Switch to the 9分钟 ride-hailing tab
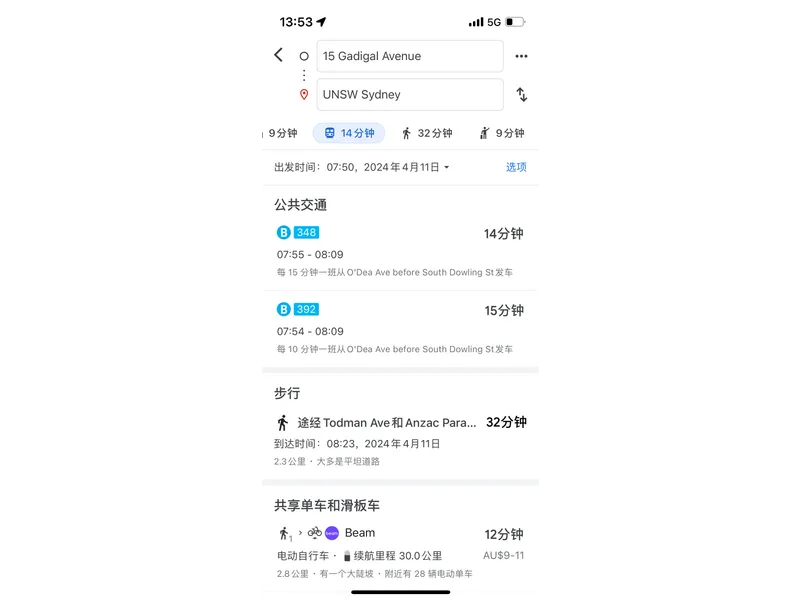 click(501, 133)
